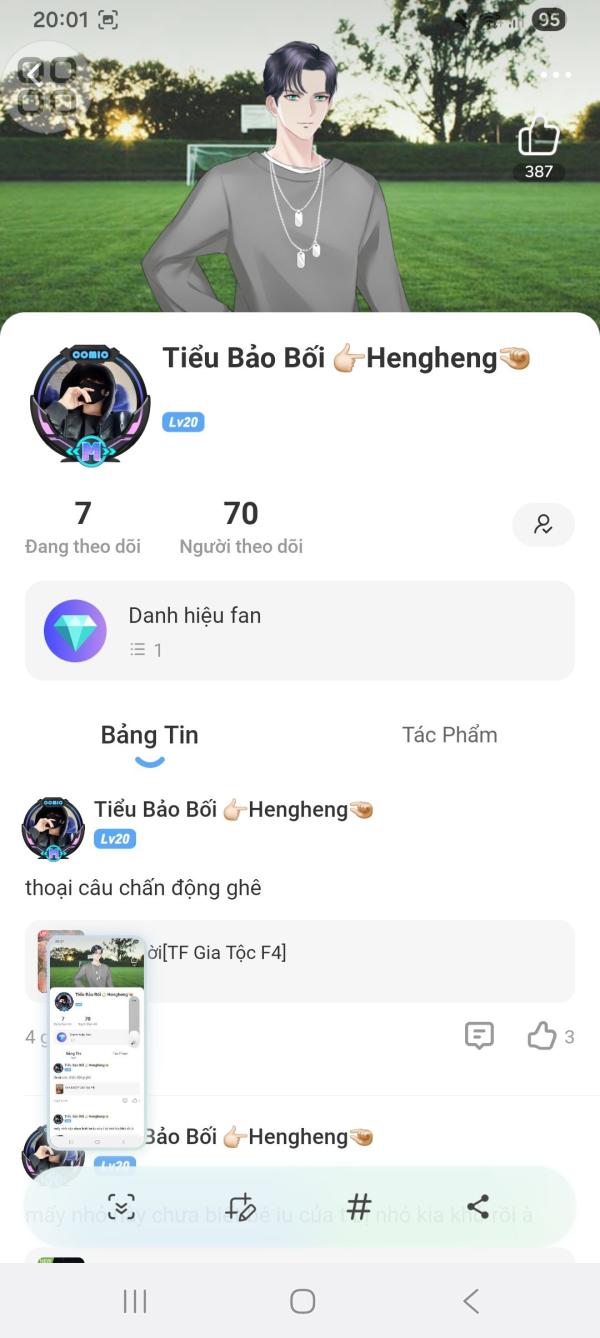The image size is (600, 1338).
Task: View the 7 Đang theo dõi list
Action: pos(83,527)
